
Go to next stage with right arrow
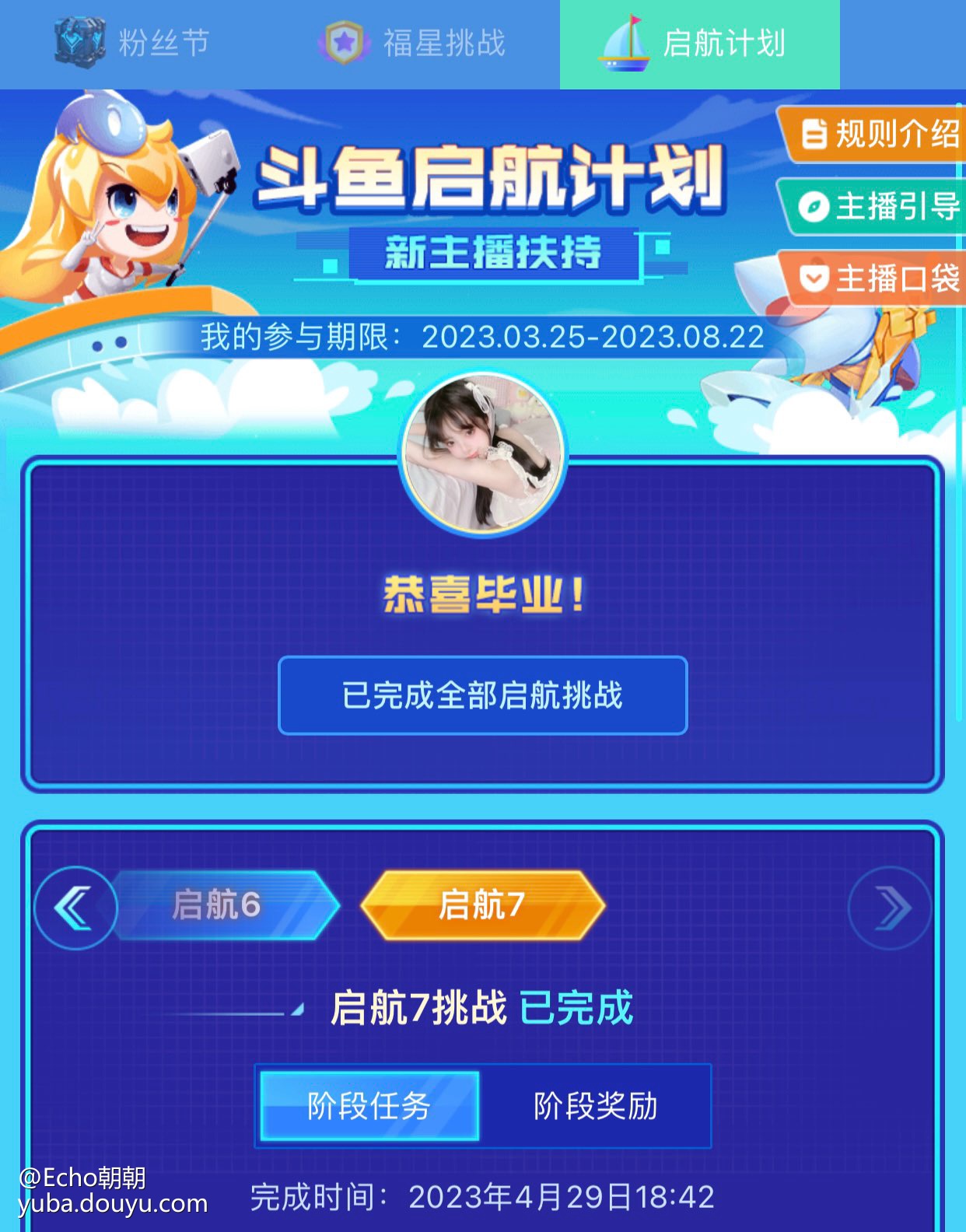coord(891,907)
